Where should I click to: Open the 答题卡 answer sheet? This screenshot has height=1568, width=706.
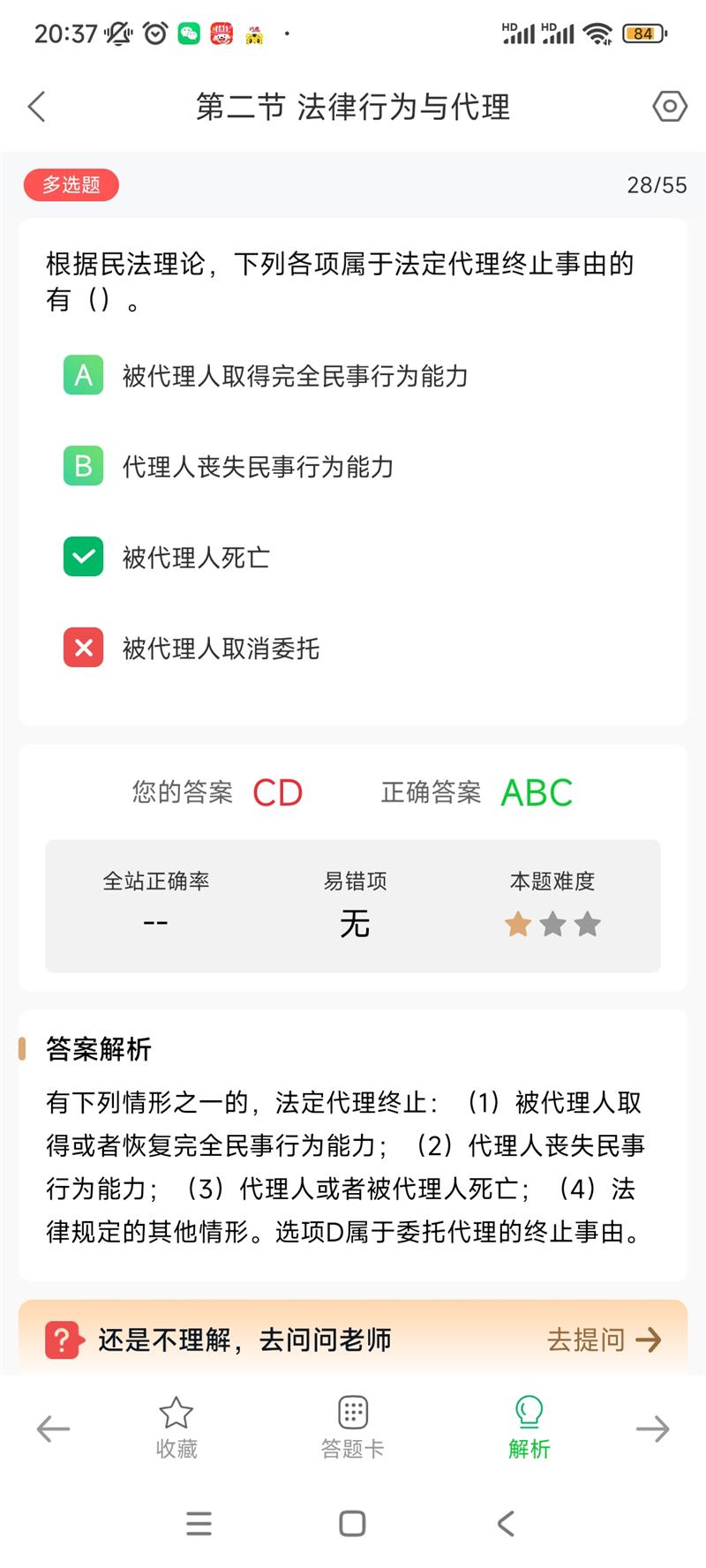pos(353,1428)
